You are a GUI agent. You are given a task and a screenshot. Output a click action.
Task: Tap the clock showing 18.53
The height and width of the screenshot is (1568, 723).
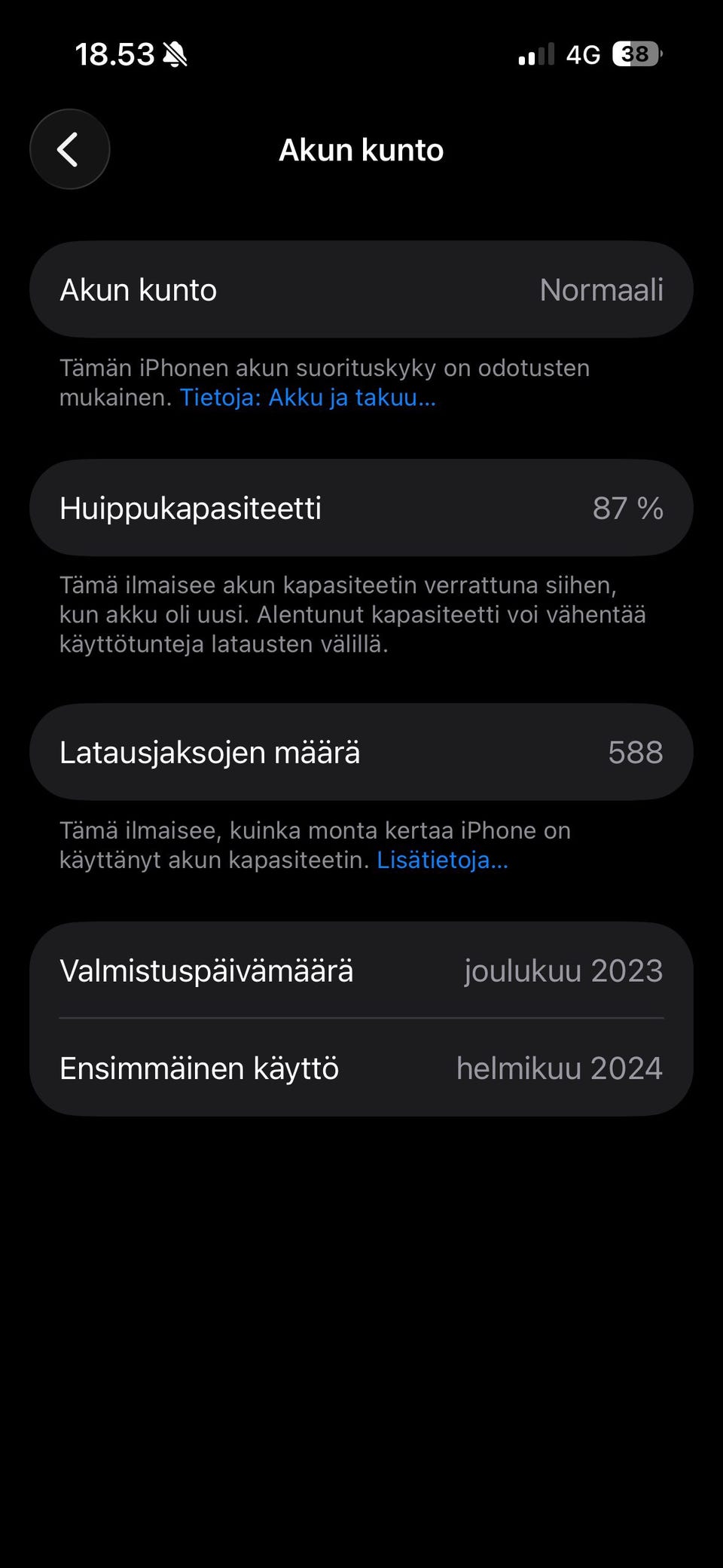[x=113, y=54]
